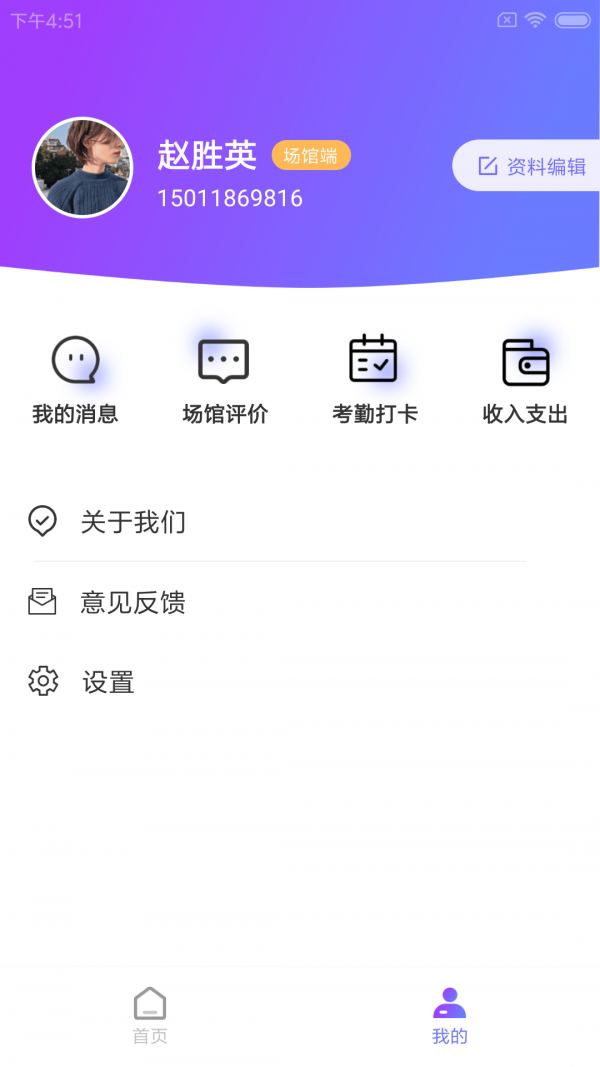Screen dimensions: 600x1067
Task: Select the 我的 tab
Action: pyautogui.click(x=450, y=1014)
